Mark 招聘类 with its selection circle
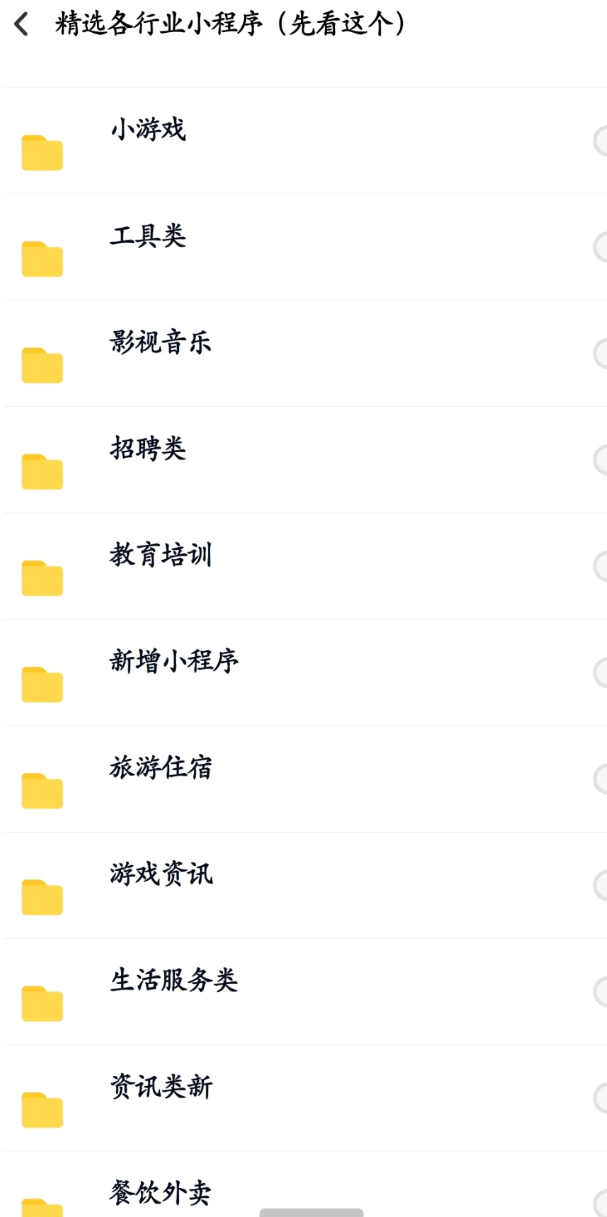The width and height of the screenshot is (607, 1217). (600, 460)
